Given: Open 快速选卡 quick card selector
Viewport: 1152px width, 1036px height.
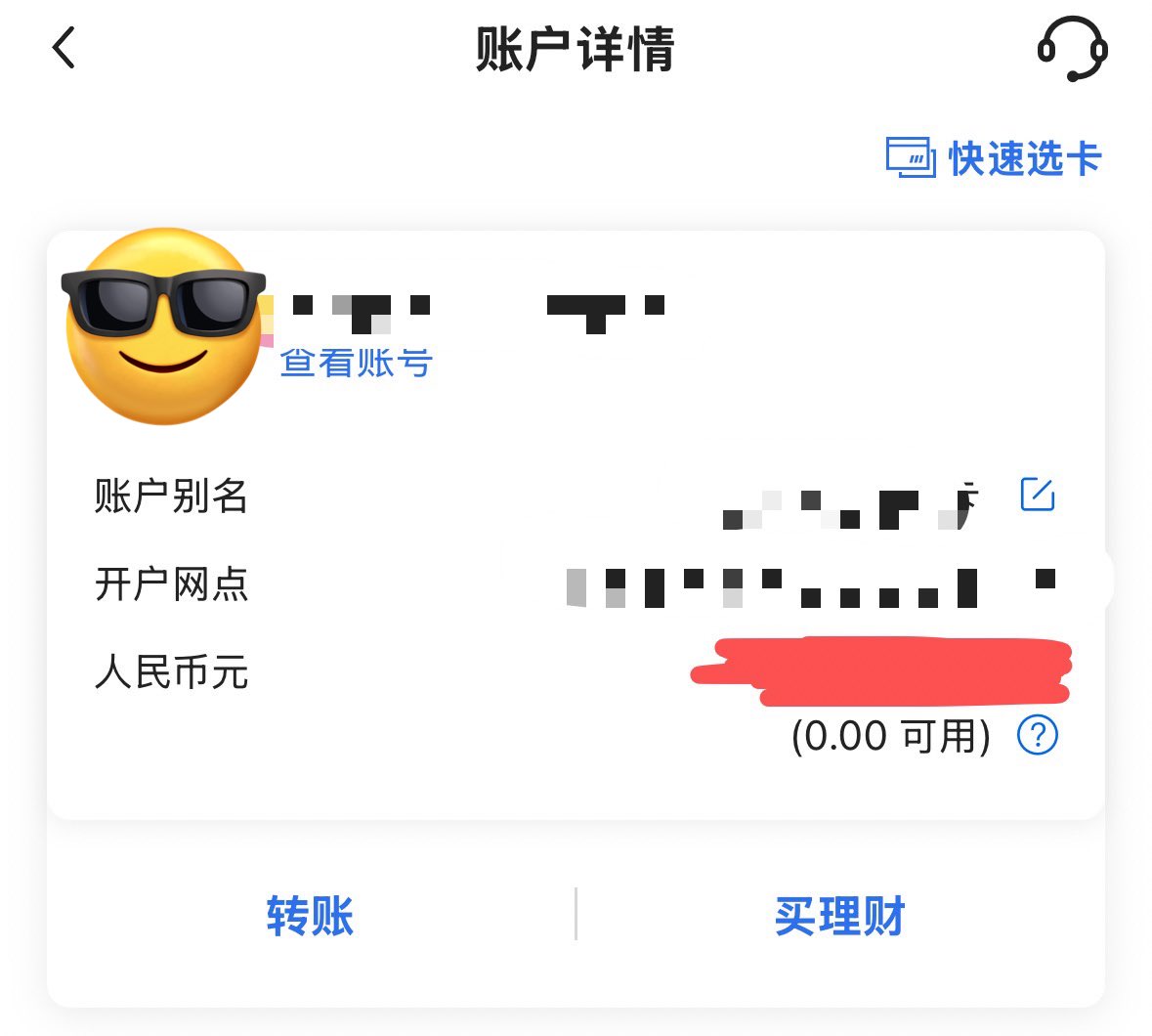Looking at the screenshot, I should (994, 158).
